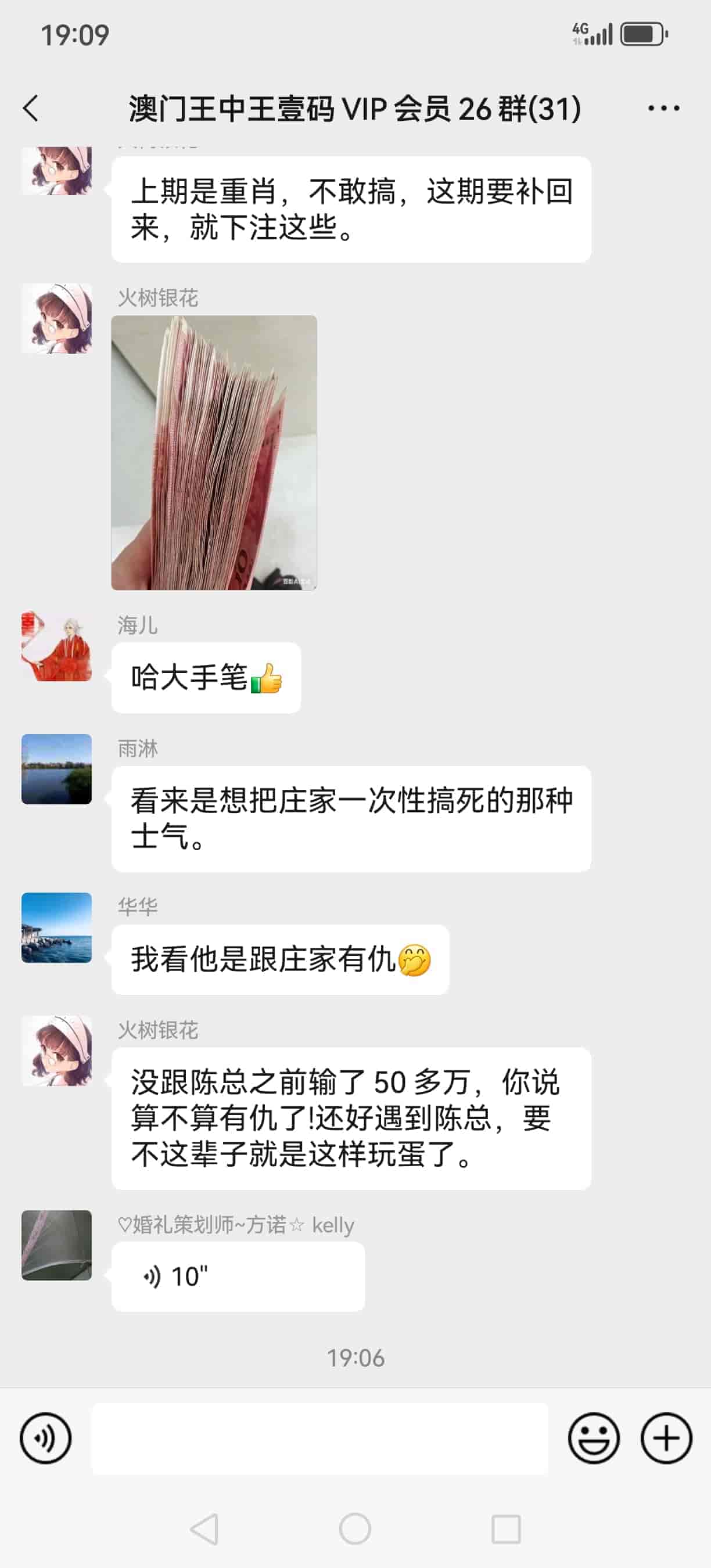Focus the message text field
Viewport: 711px width, 1568px height.
(x=319, y=1438)
